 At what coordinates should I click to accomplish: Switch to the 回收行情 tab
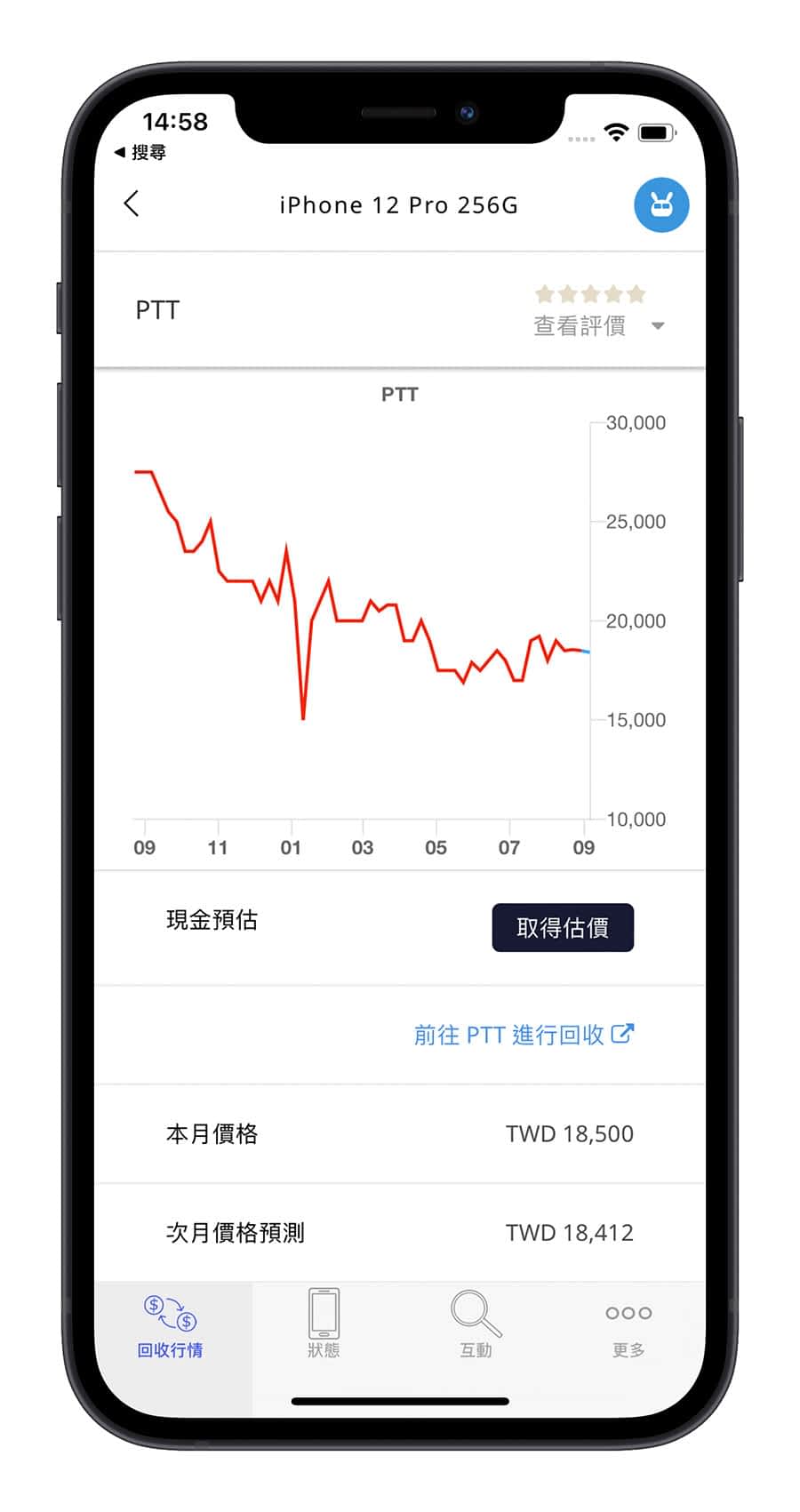click(x=171, y=1326)
